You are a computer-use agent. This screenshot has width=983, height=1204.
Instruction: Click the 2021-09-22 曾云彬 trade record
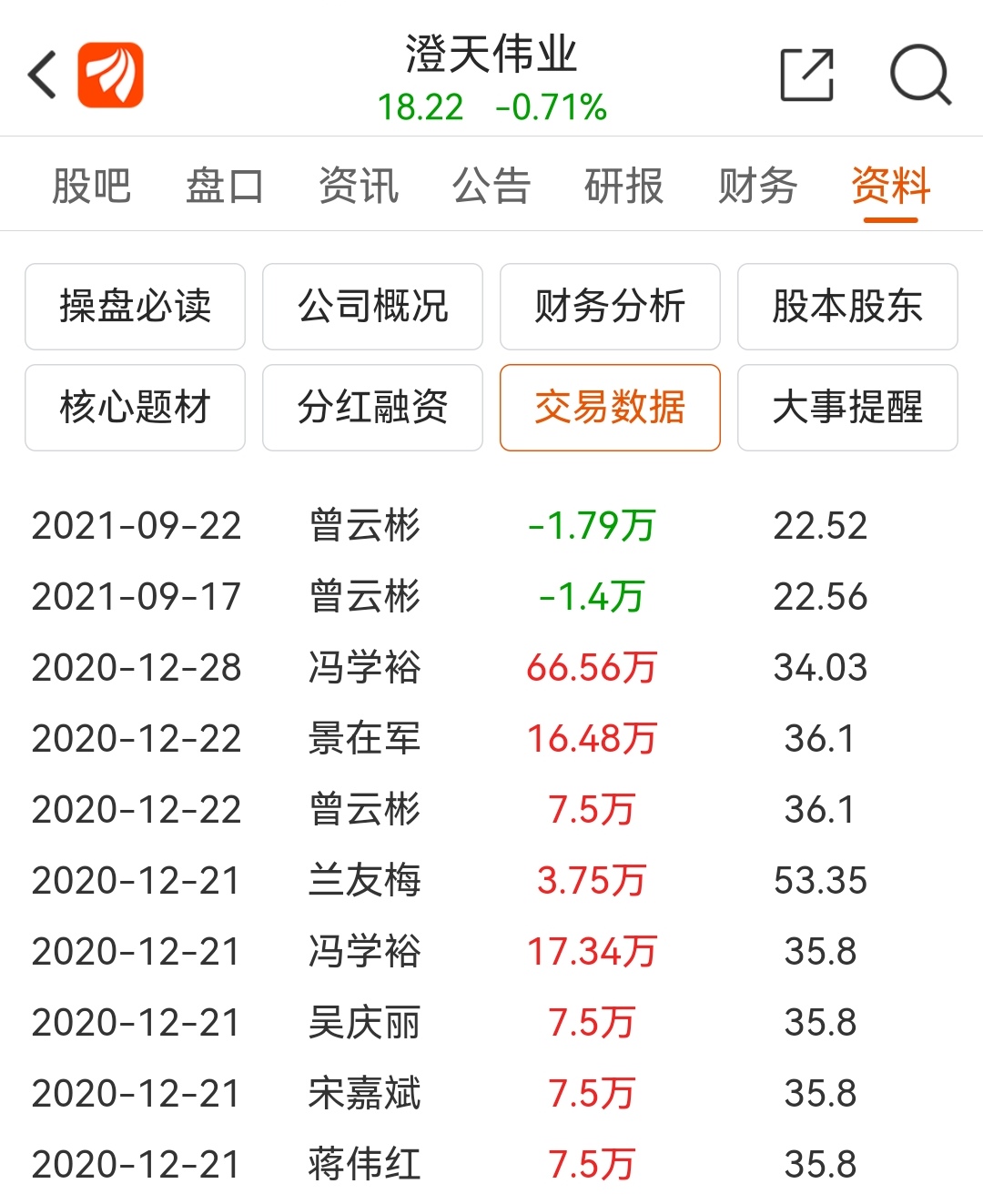coord(491,526)
